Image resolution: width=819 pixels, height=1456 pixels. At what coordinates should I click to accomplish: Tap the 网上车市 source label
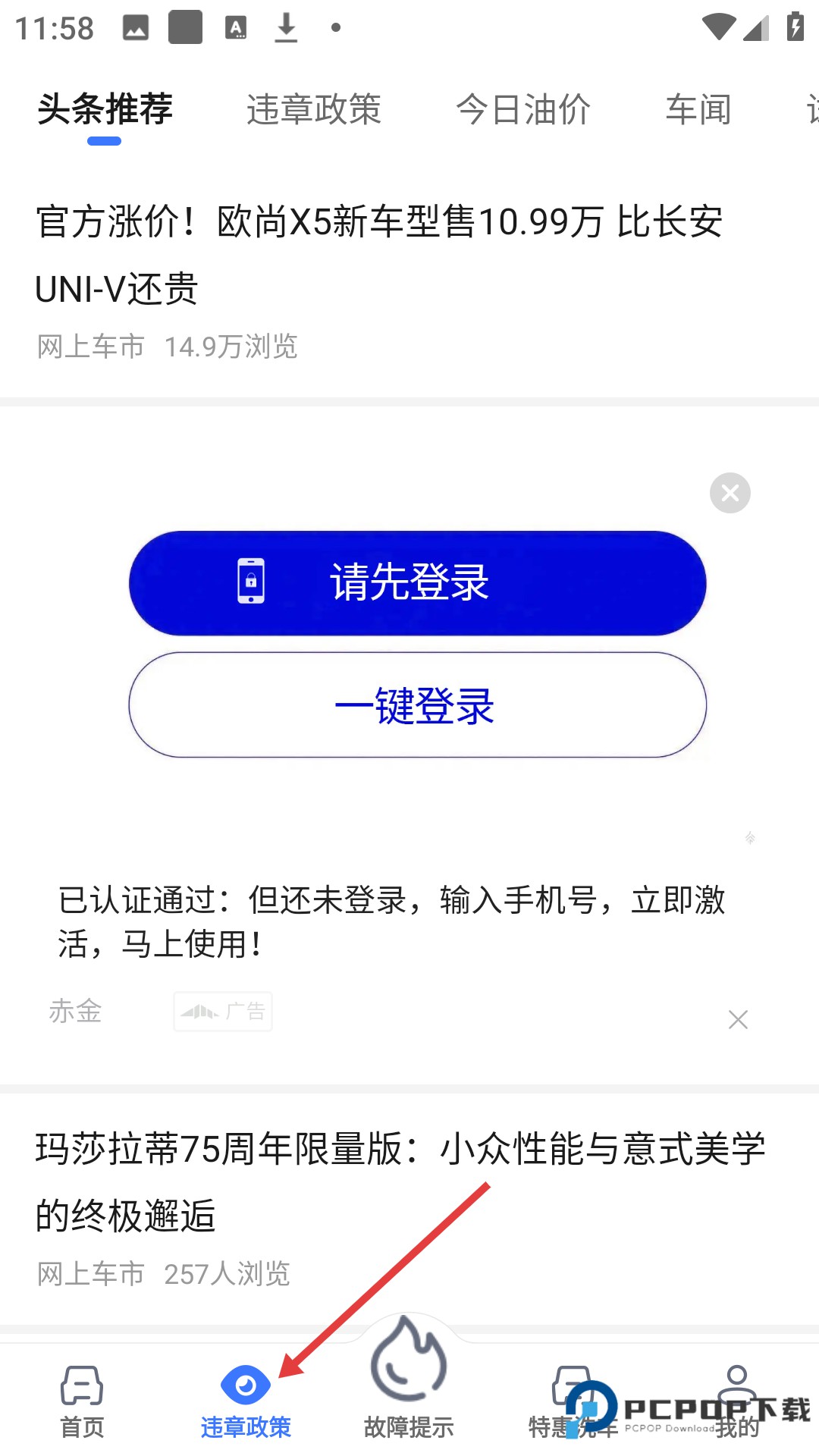(x=89, y=346)
